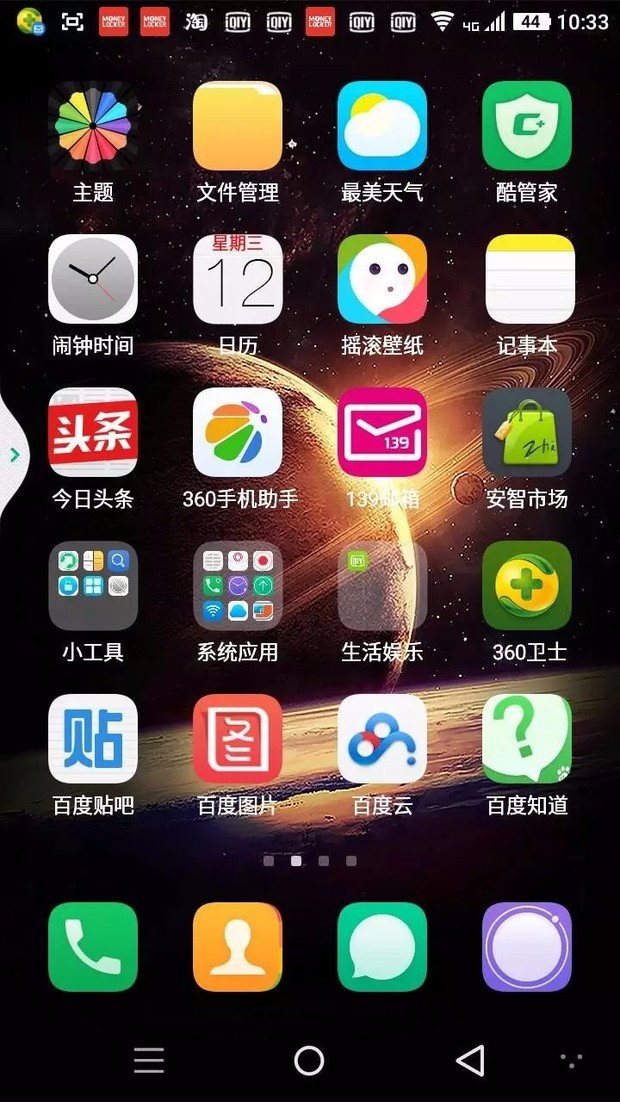Open the 日历 calendar
Viewport: 620px width, 1102px height.
(x=237, y=279)
